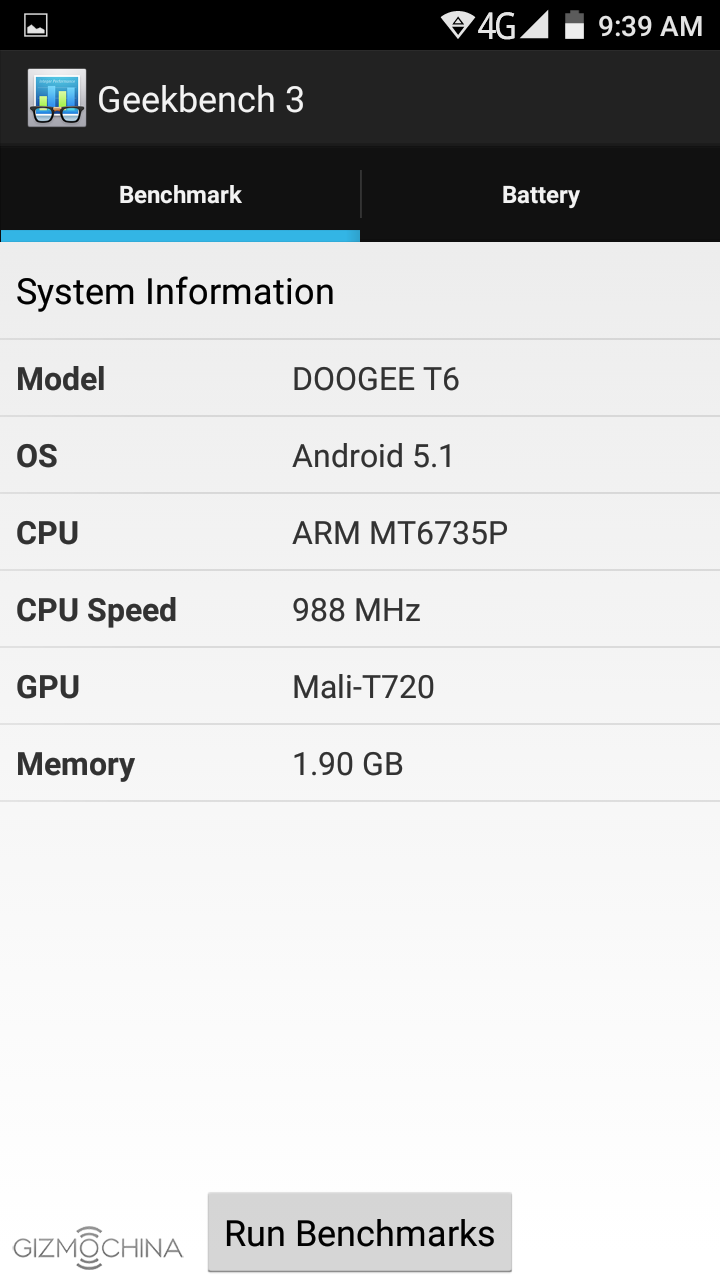Switch to the Battery tab
720x1280 pixels.
(540, 195)
